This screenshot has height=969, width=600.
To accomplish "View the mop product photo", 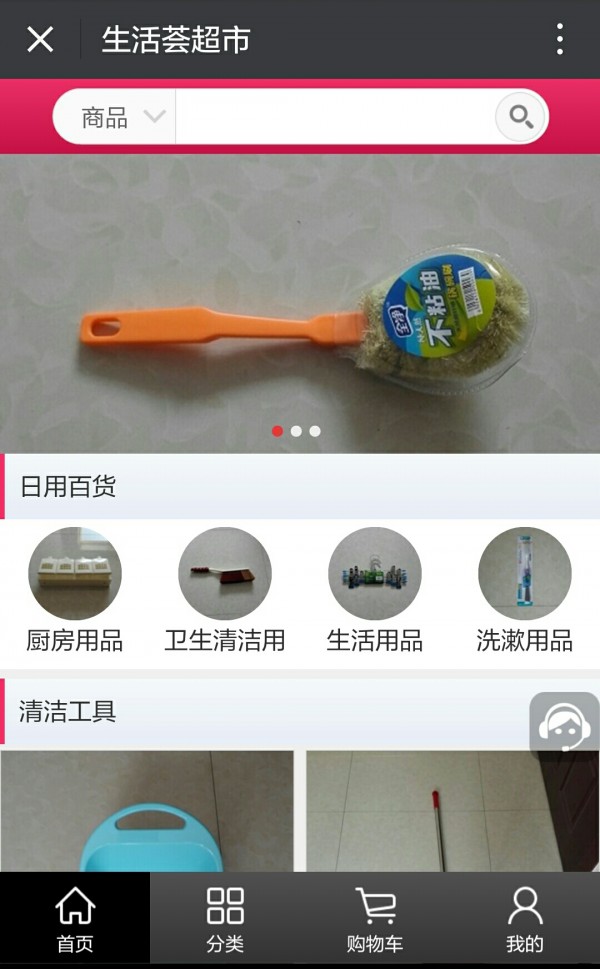I will (452, 812).
